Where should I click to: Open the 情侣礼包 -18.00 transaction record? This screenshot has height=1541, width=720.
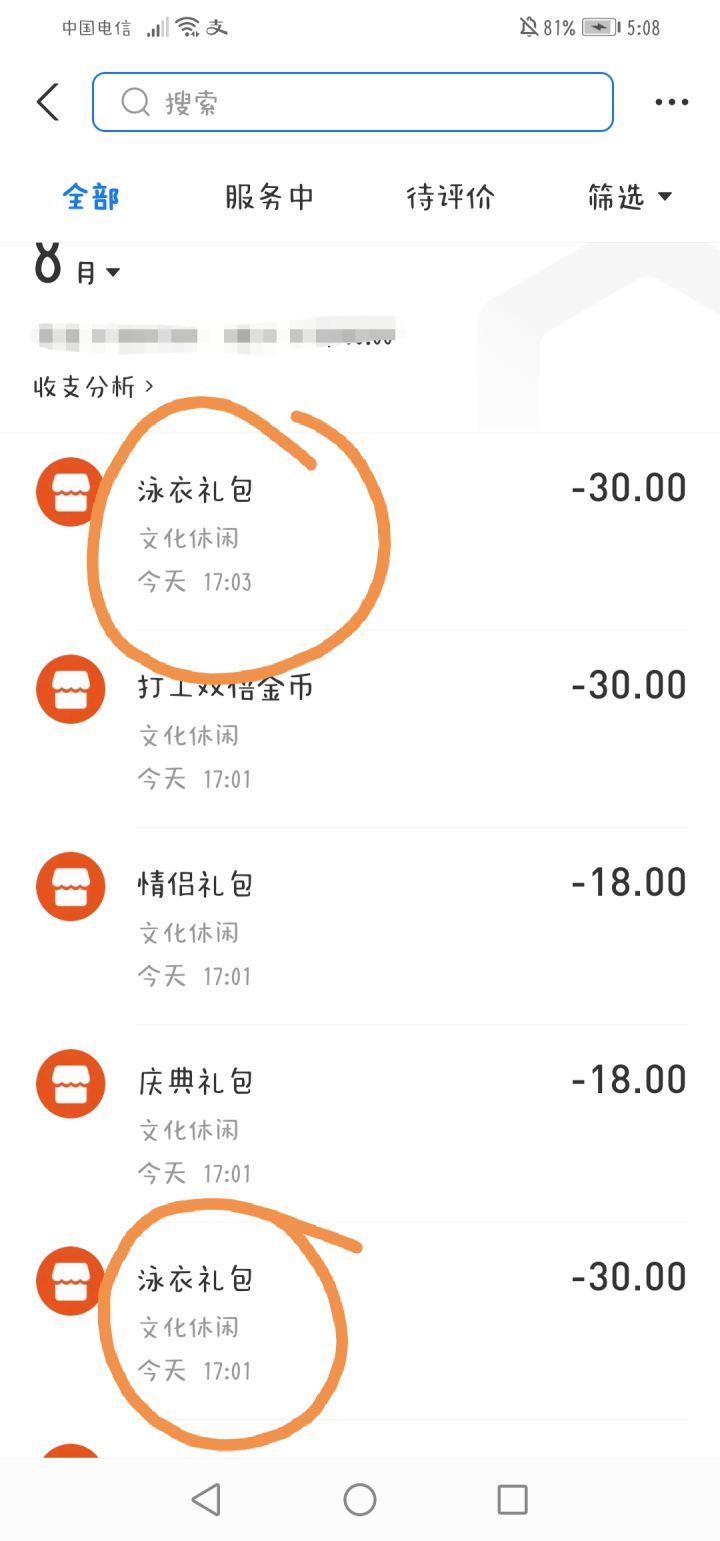[x=360, y=925]
